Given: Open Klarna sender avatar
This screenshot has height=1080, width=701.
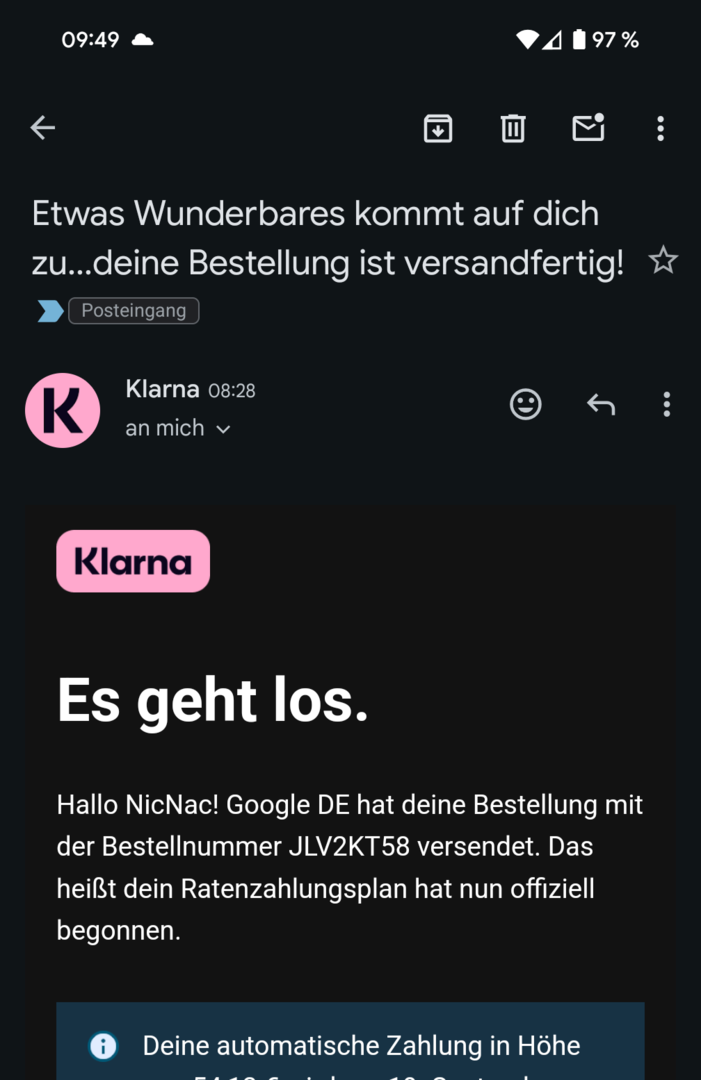Looking at the screenshot, I should tap(63, 410).
